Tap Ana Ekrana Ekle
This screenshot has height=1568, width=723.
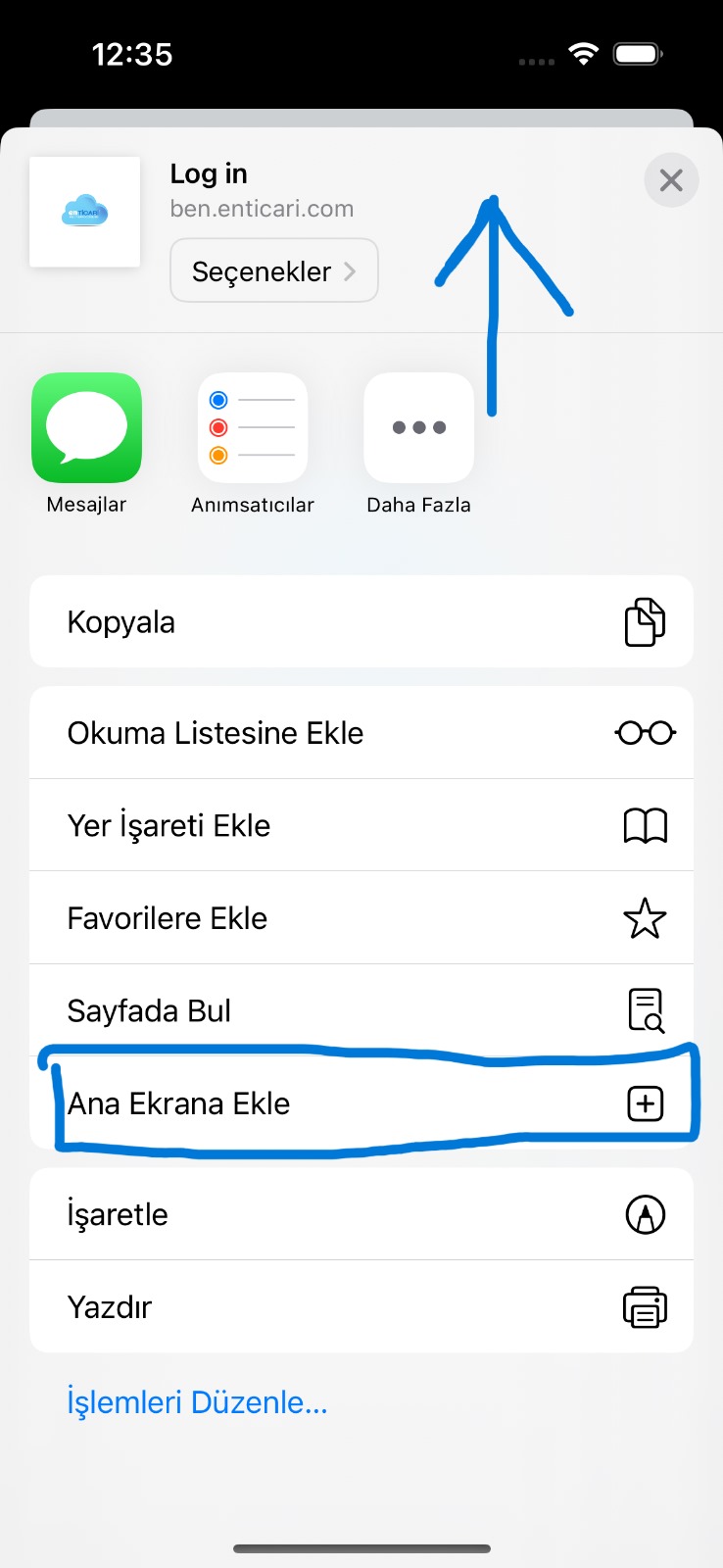pyautogui.click(x=361, y=1103)
